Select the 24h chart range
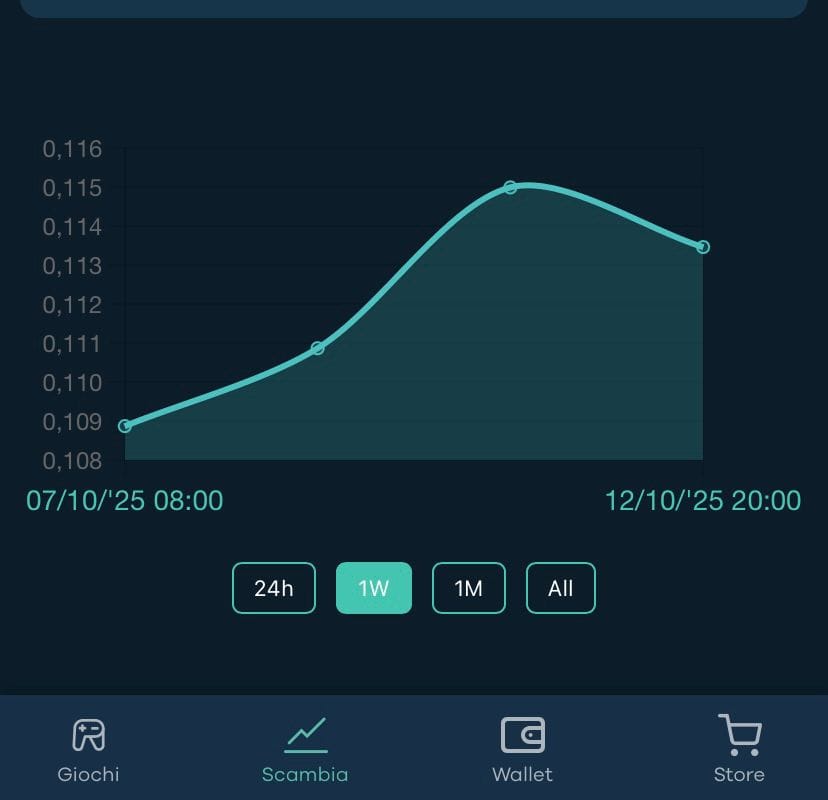 [x=274, y=588]
